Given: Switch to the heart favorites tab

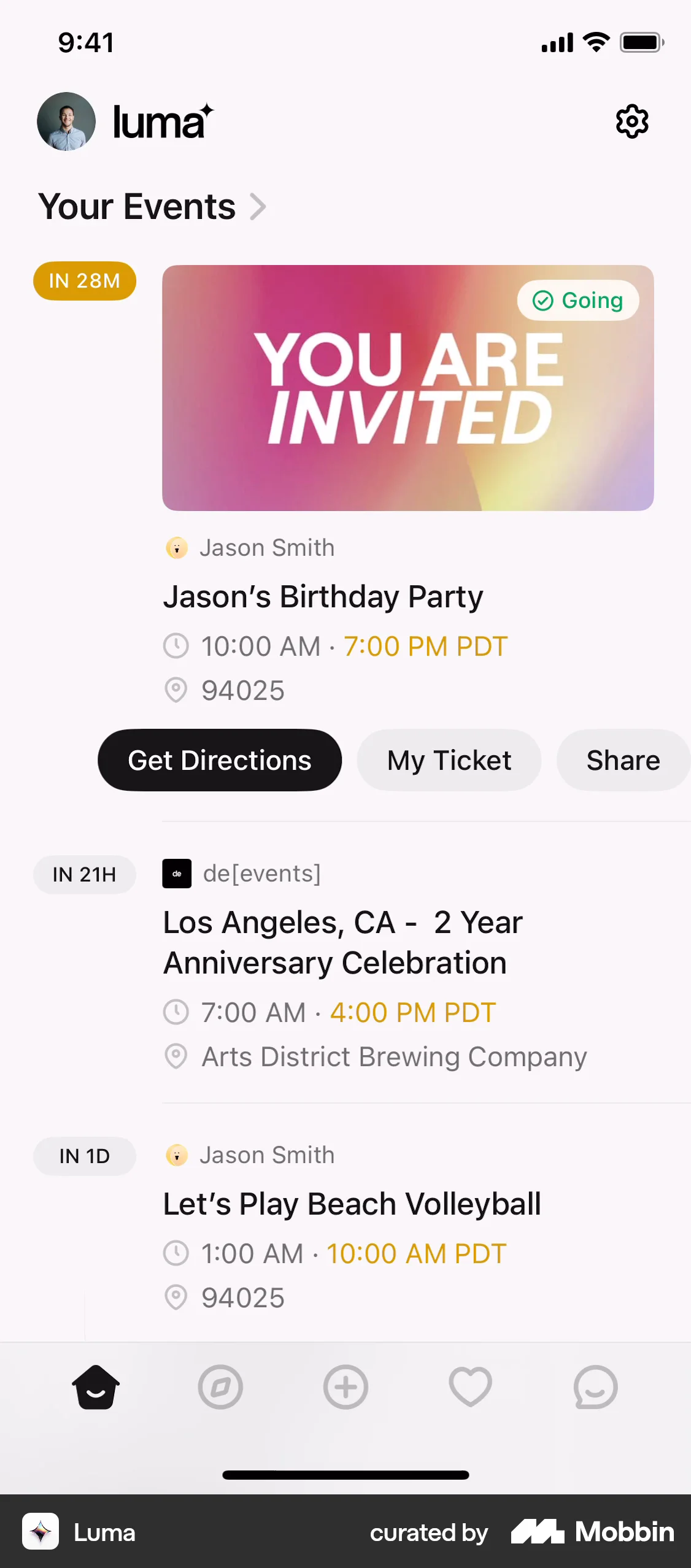Looking at the screenshot, I should point(470,1387).
